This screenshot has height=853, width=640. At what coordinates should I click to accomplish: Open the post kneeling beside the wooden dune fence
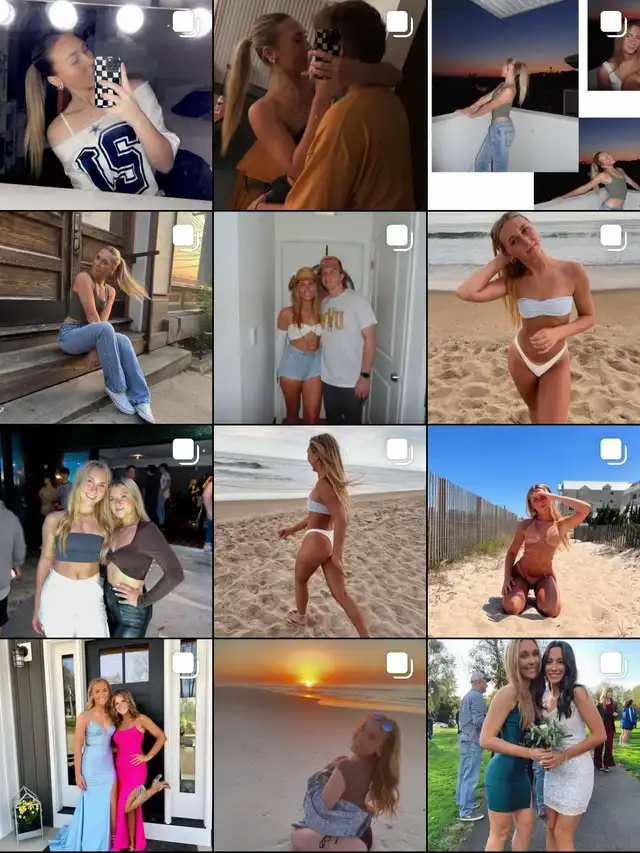pos(534,531)
